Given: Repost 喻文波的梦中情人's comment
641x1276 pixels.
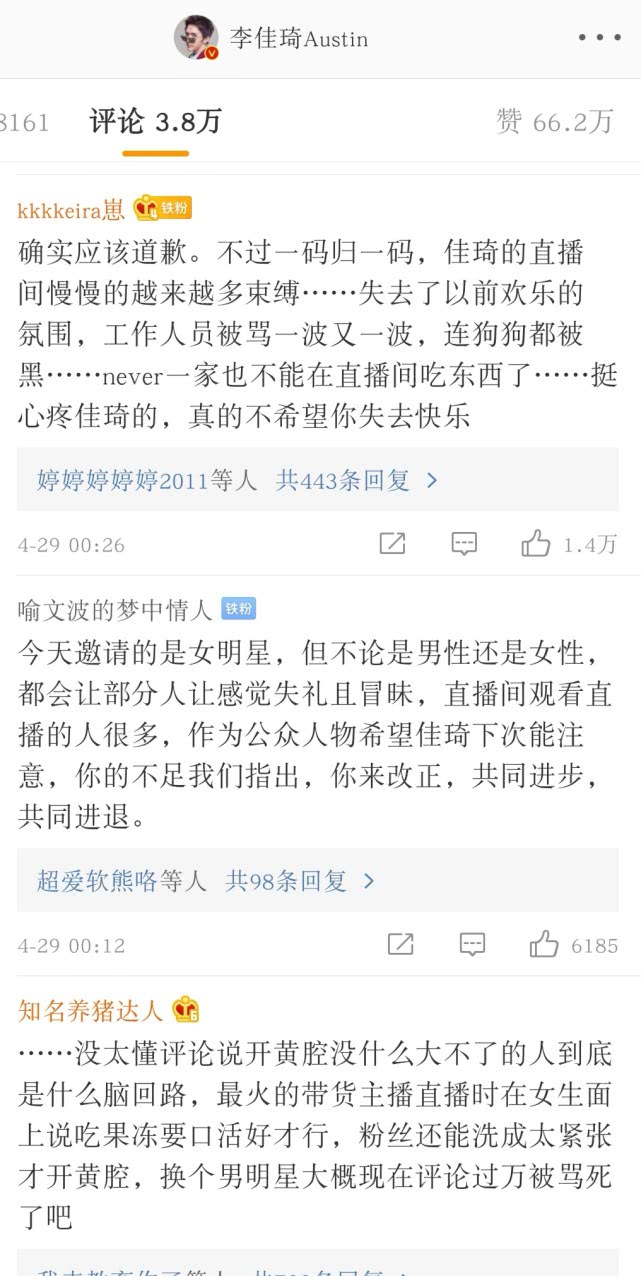Looking at the screenshot, I should (400, 944).
